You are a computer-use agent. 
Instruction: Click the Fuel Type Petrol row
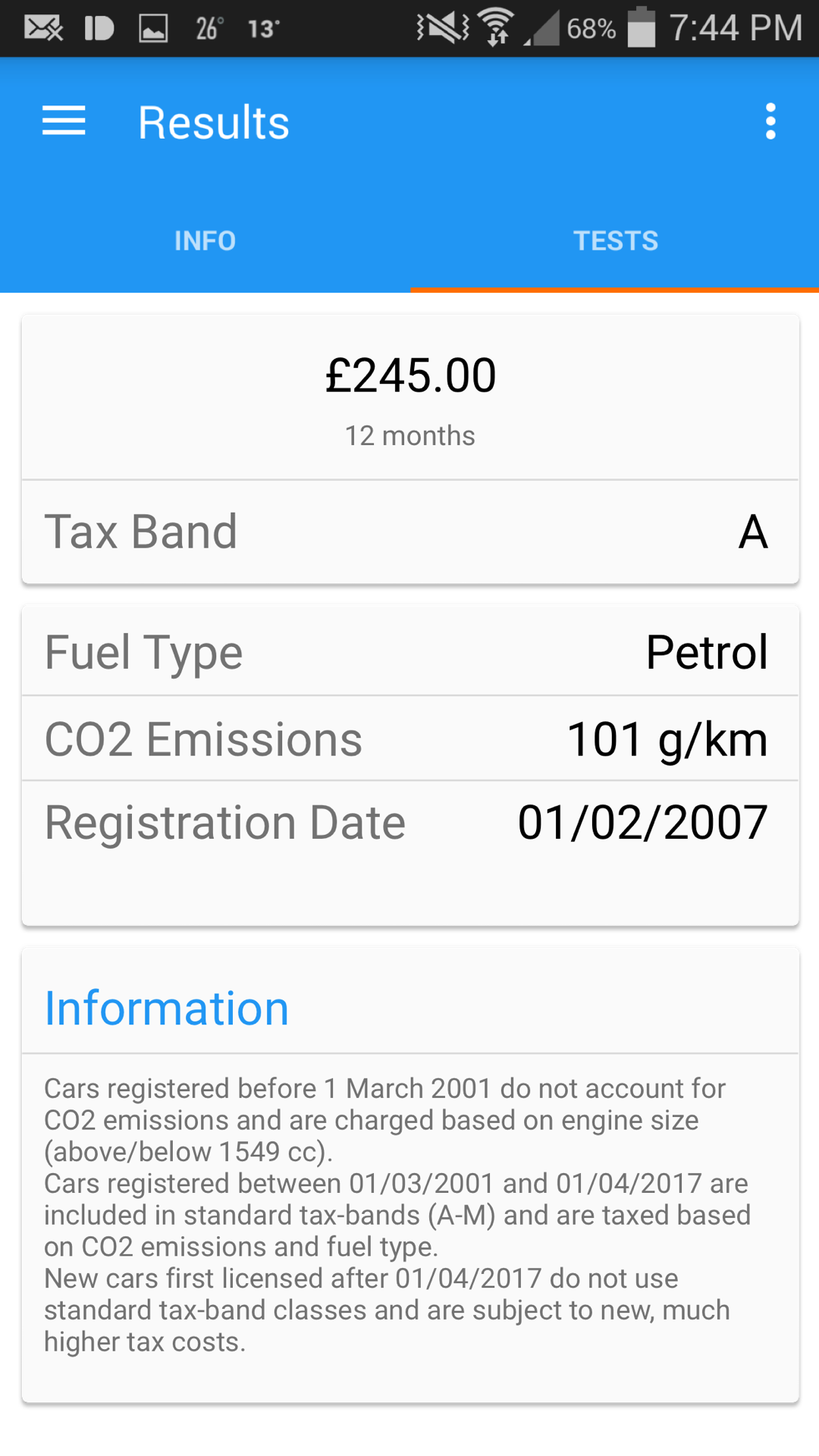pos(409,651)
